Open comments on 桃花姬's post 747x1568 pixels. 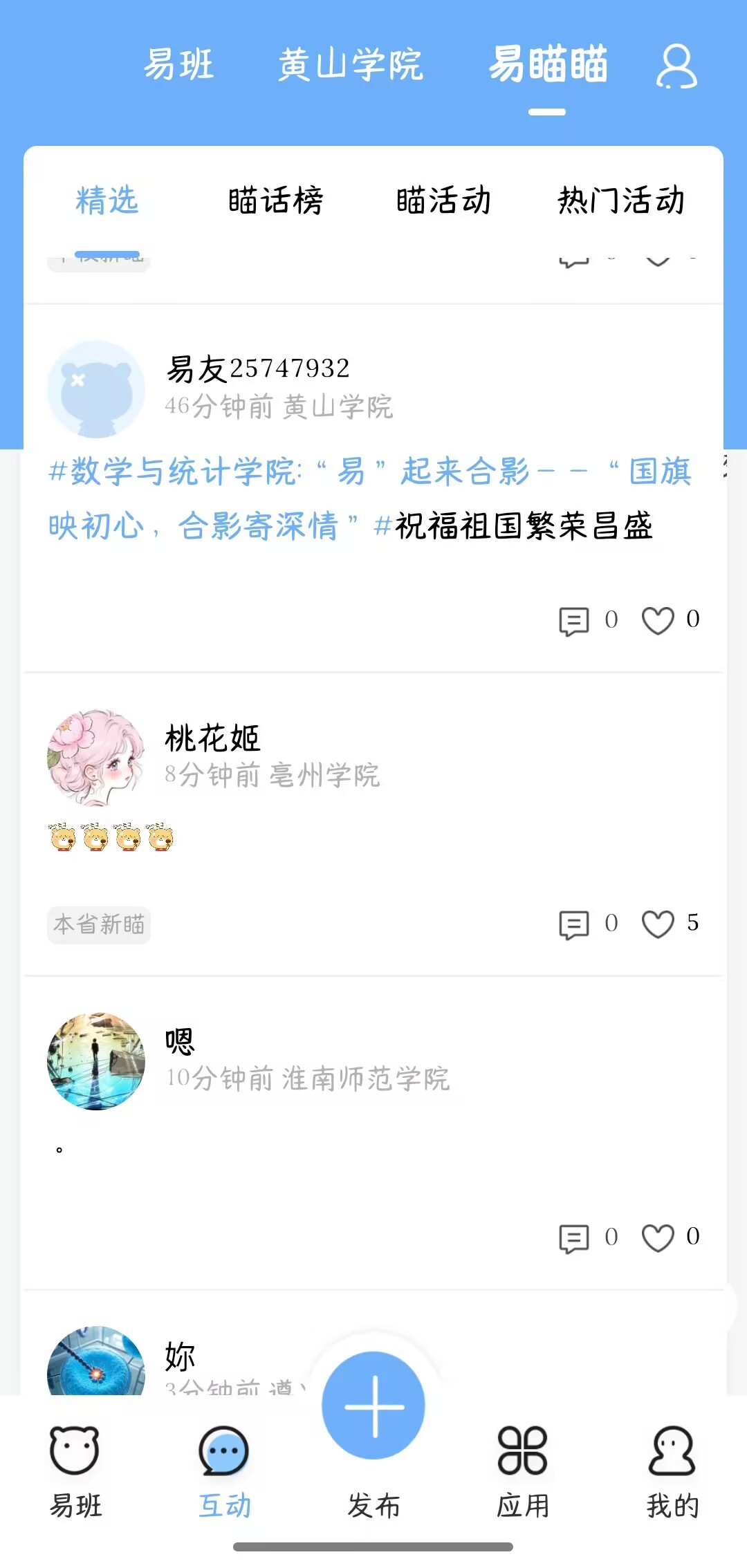point(574,924)
